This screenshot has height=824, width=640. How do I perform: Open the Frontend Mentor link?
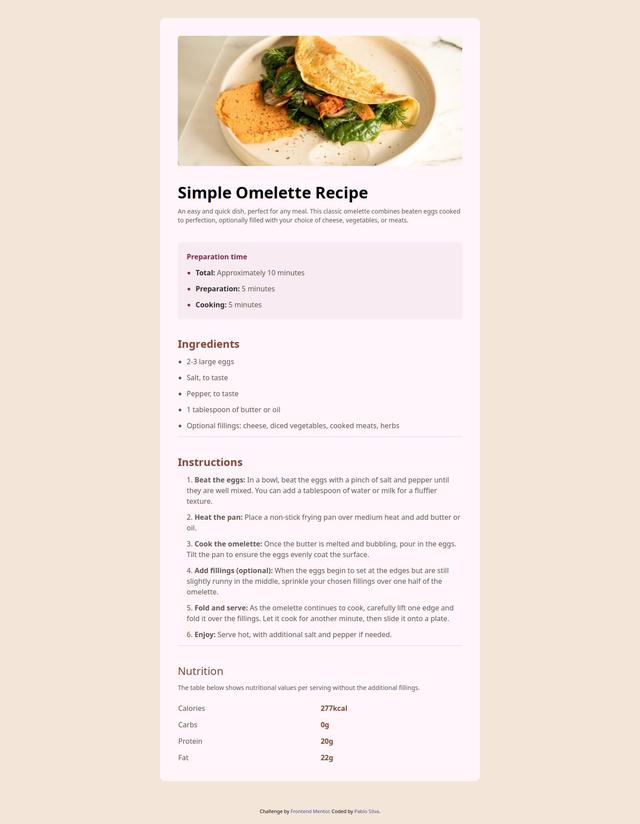tap(310, 811)
